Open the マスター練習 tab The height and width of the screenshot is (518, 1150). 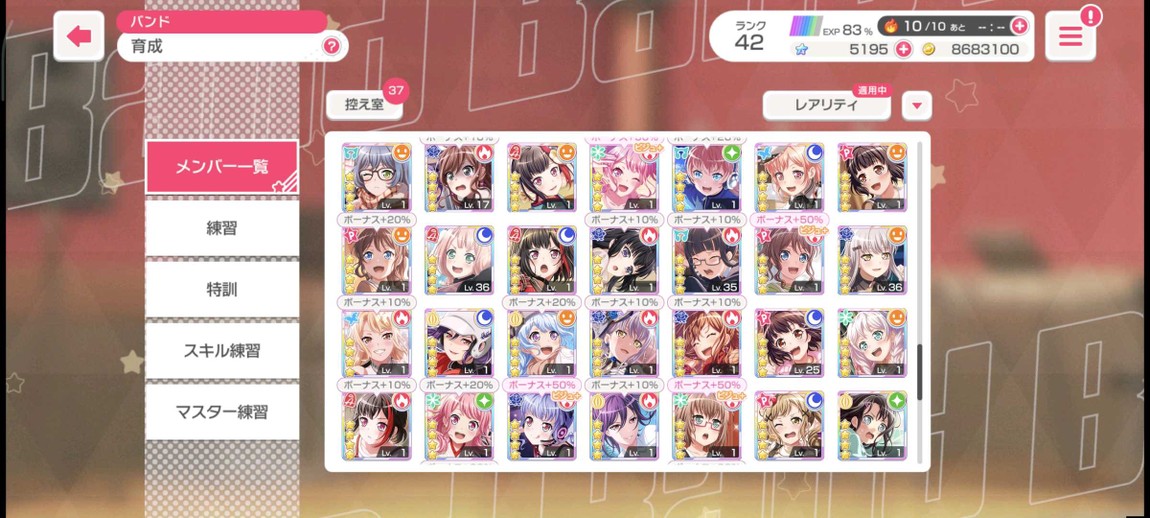(222, 412)
